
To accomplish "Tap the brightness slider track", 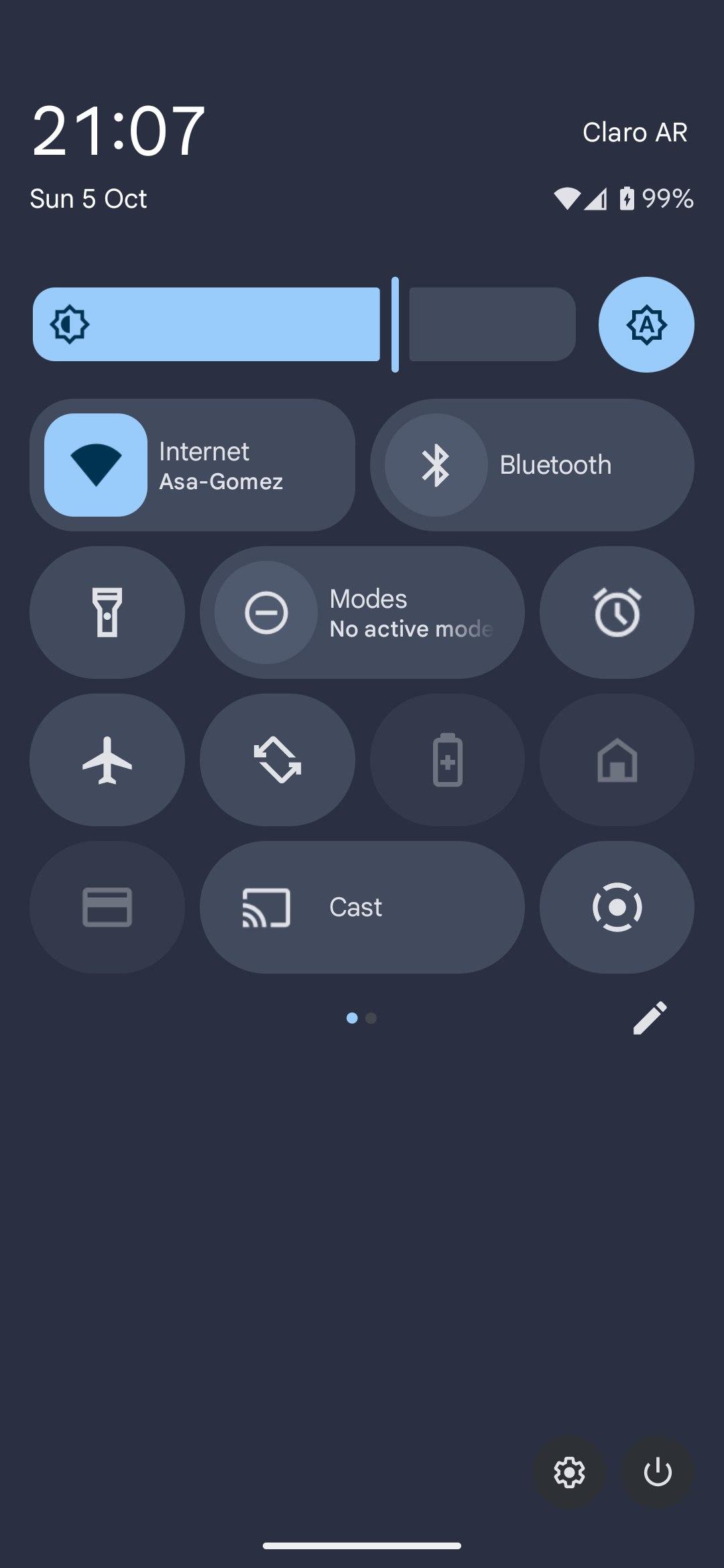I will [x=304, y=324].
